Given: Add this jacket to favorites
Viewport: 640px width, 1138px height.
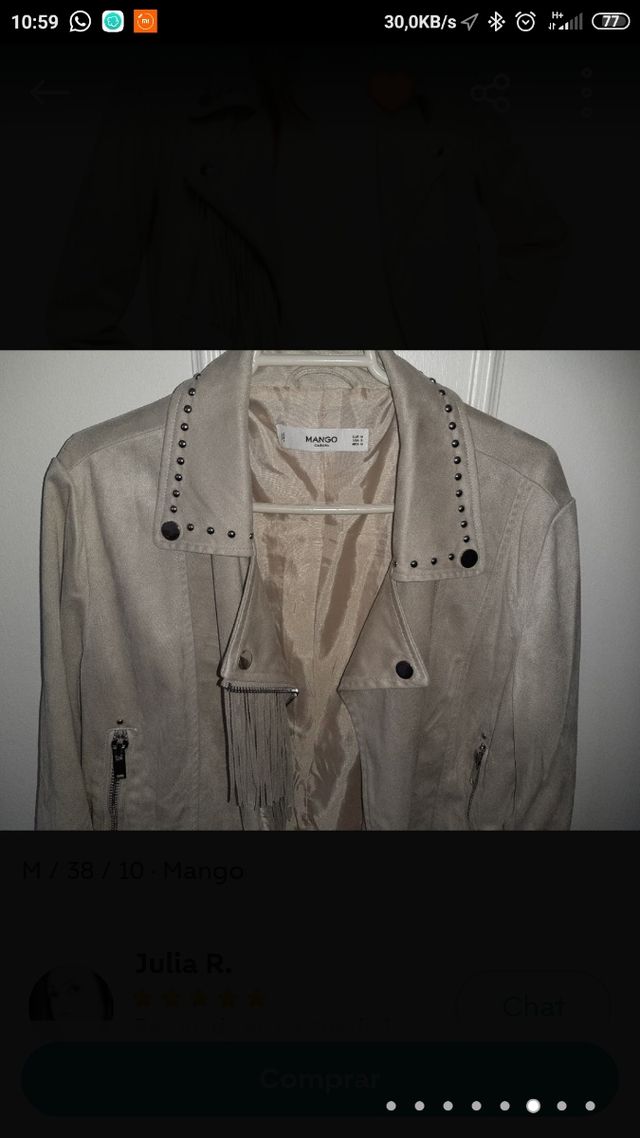Looking at the screenshot, I should coord(392,90).
